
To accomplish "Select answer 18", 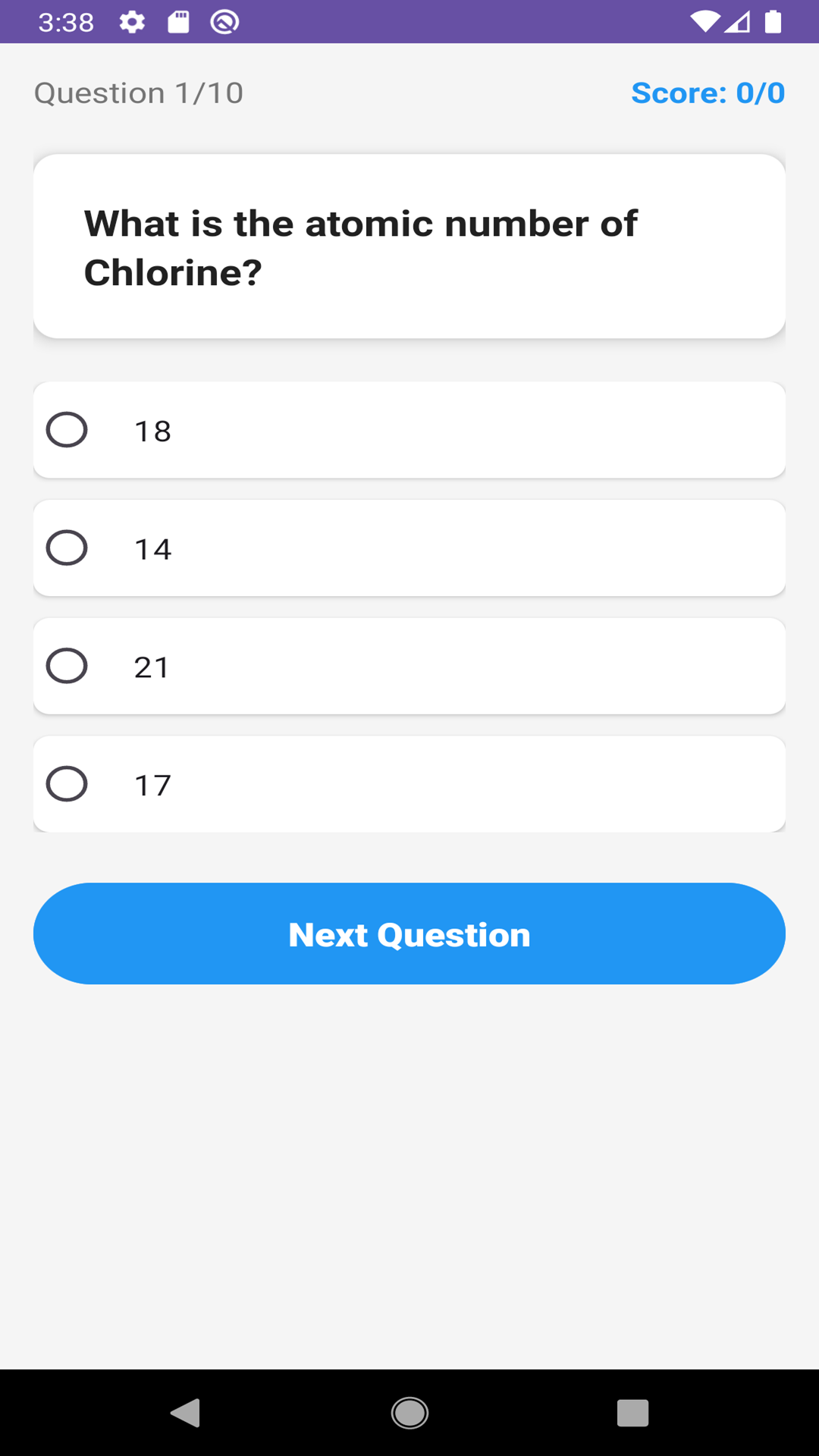I will pos(67,430).
